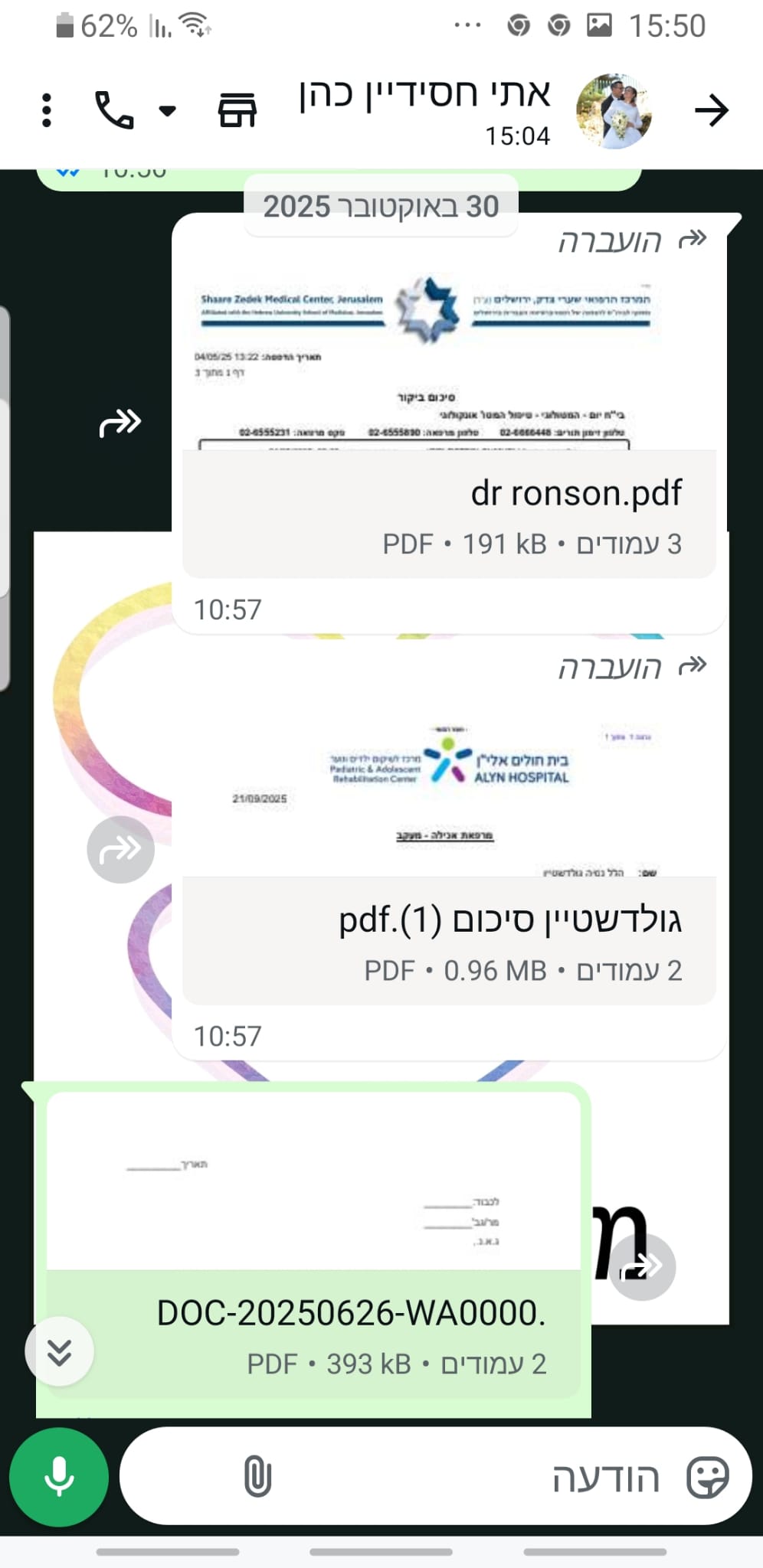Attach a file with the paperclip
The image size is (763, 1568).
pos(257,1476)
